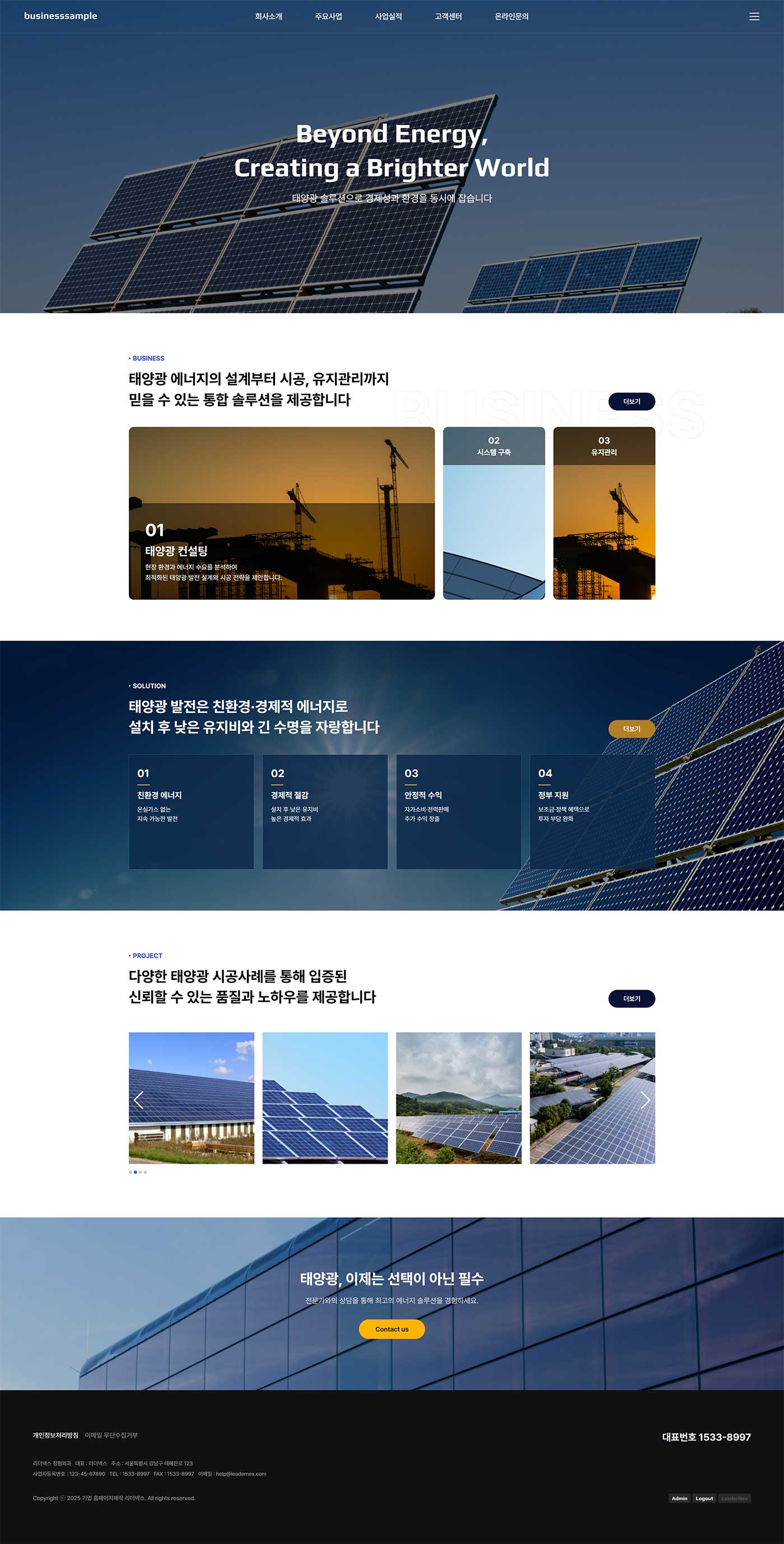Screen dimensions: 784x1544
Task: Open the 01 태양광 컨설팅 card
Action: coord(281,513)
